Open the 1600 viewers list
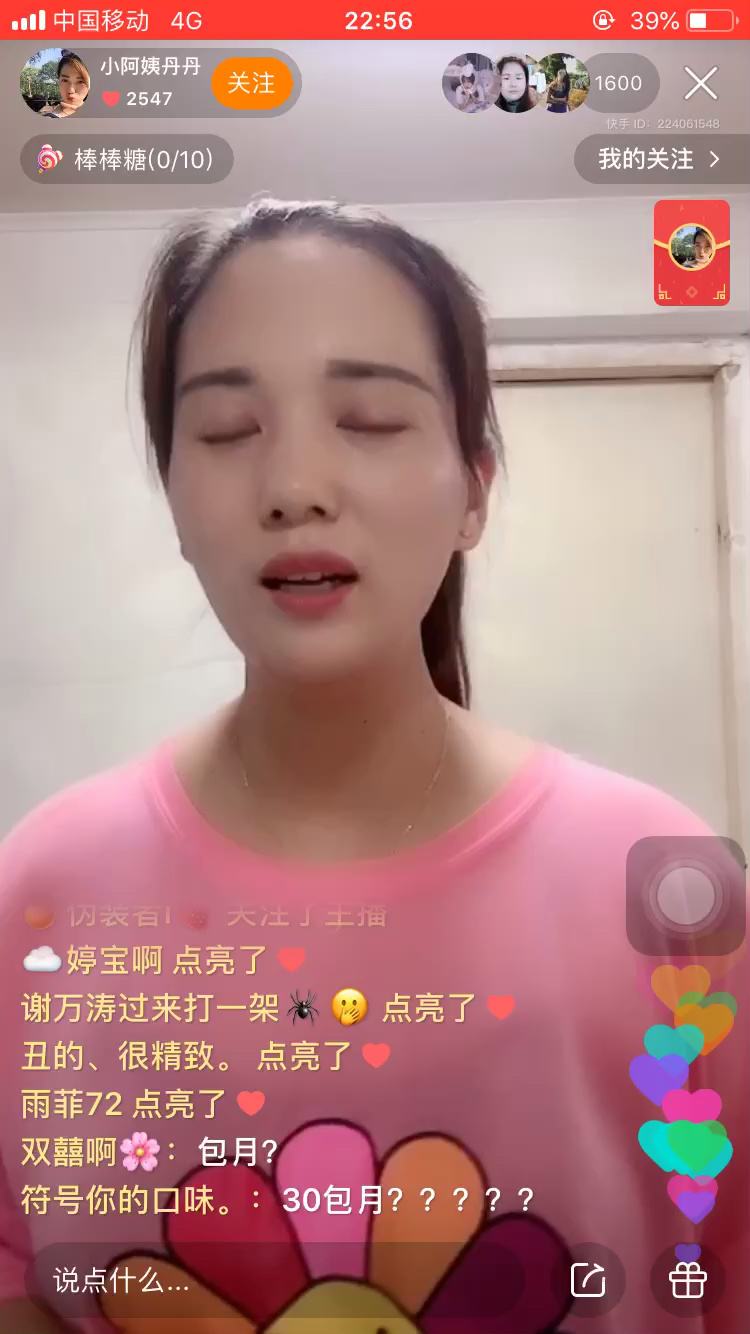 coord(618,83)
